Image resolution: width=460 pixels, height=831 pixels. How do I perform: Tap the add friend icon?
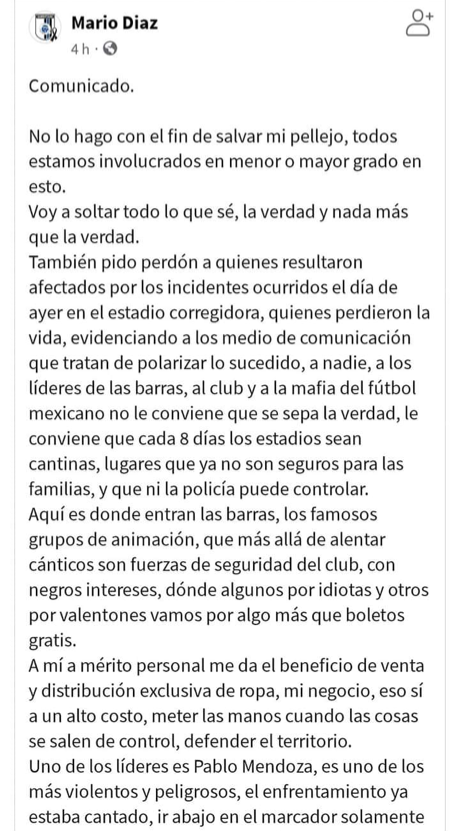(x=419, y=24)
